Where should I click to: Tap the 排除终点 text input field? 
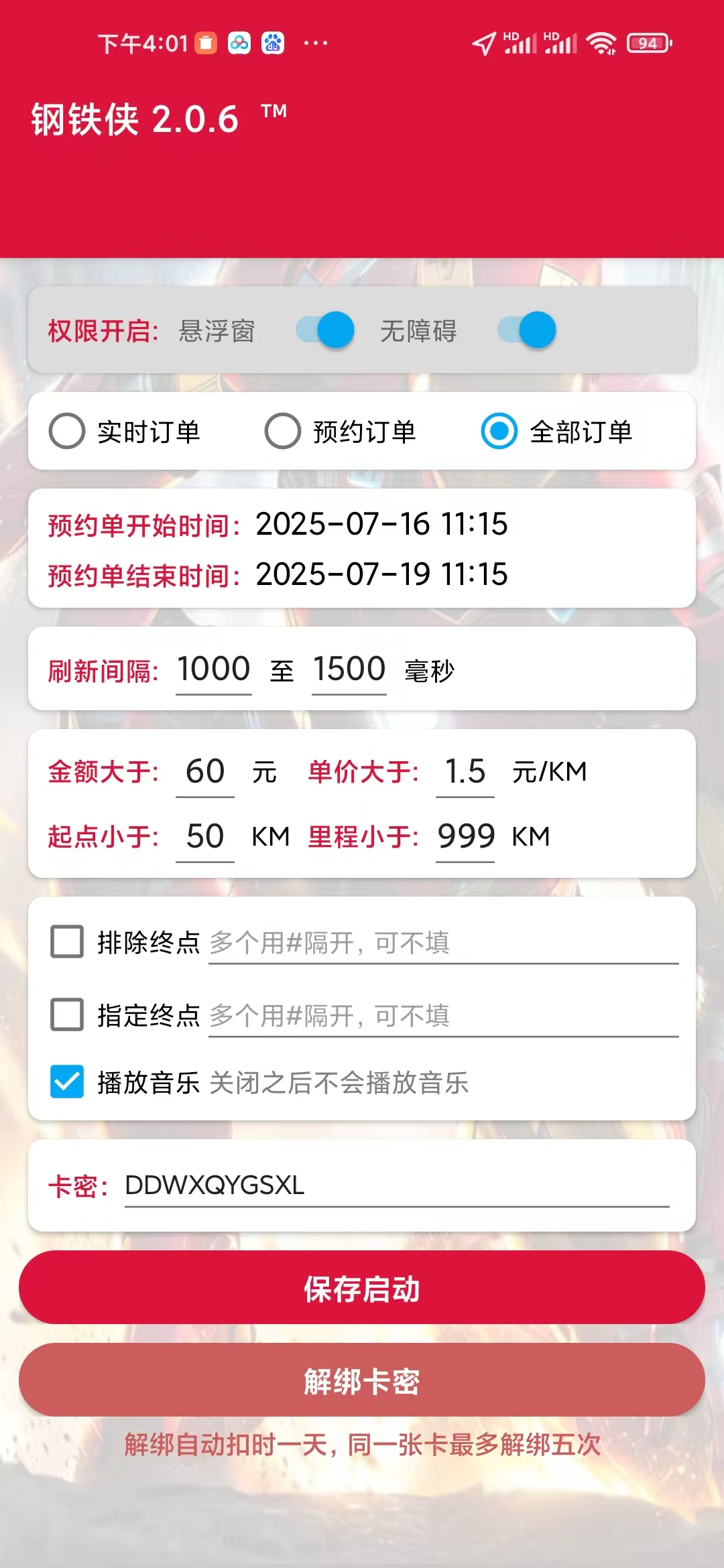(x=444, y=943)
